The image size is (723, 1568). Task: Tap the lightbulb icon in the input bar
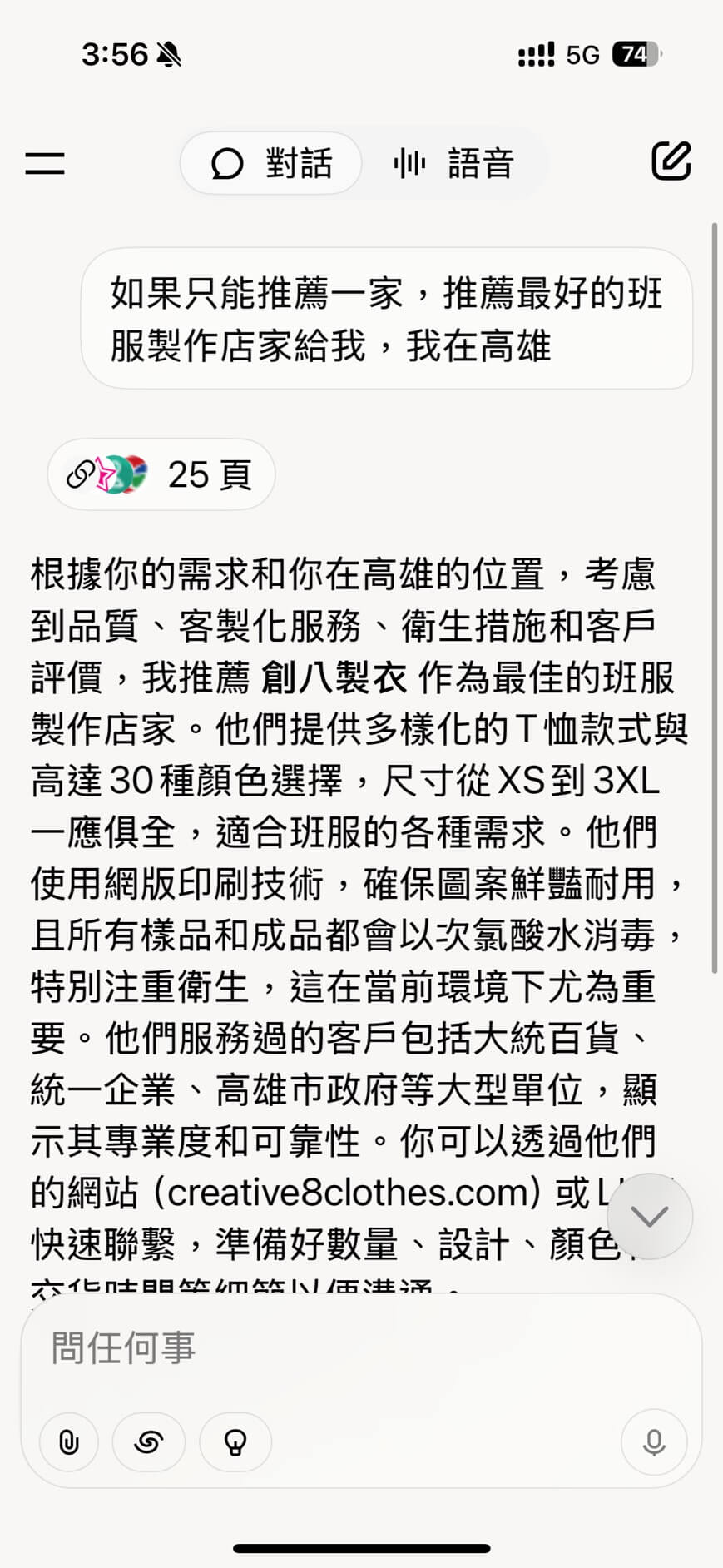(x=235, y=1441)
